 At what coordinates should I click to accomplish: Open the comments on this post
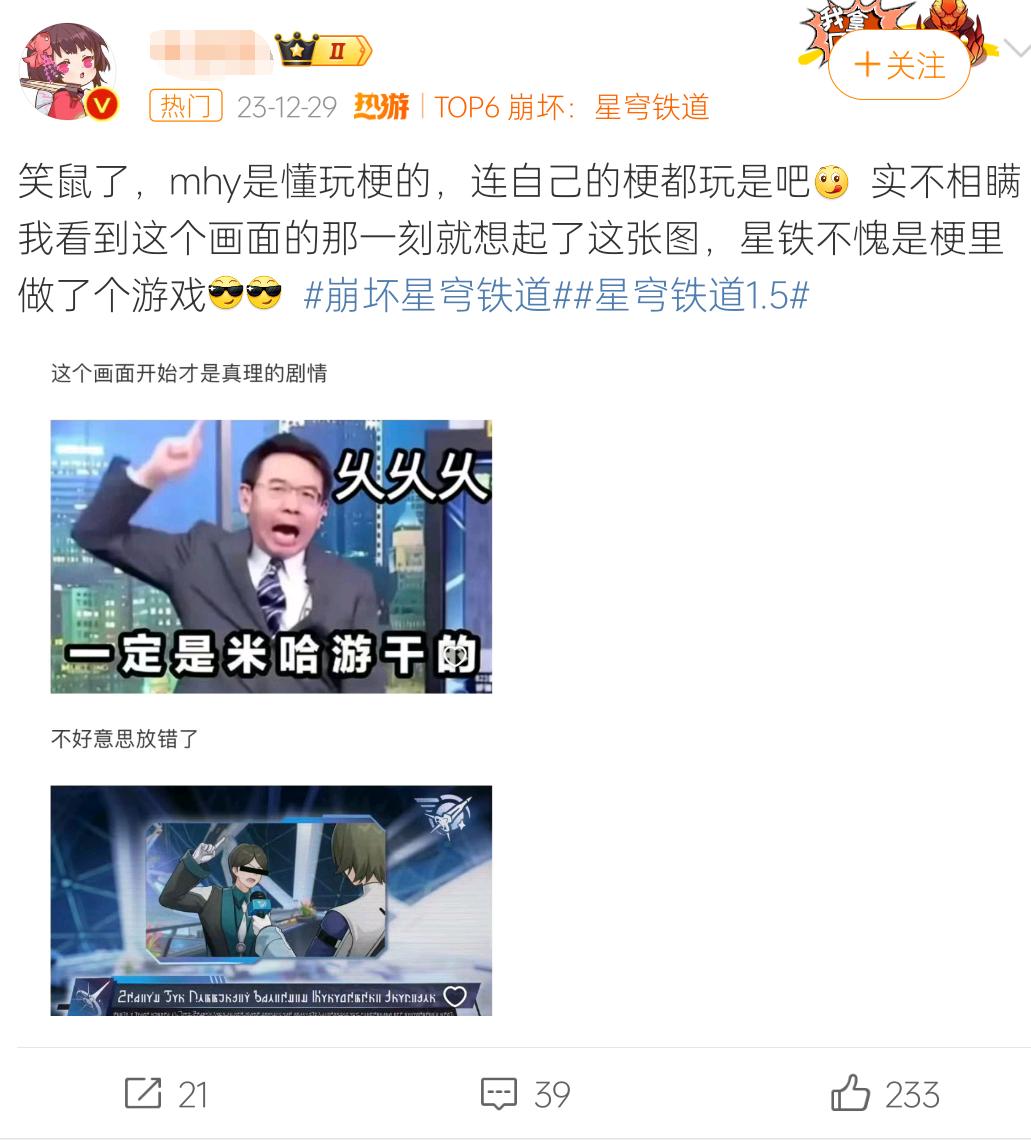click(525, 1094)
